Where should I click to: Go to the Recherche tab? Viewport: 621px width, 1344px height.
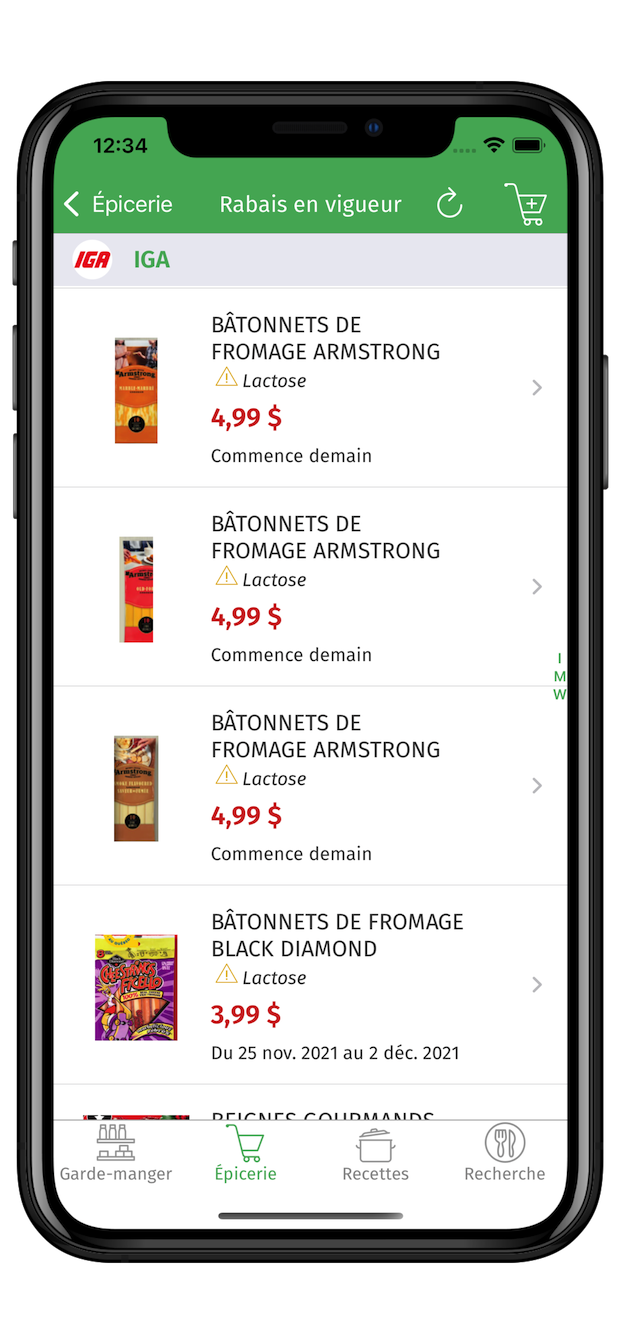pyautogui.click(x=504, y=1154)
